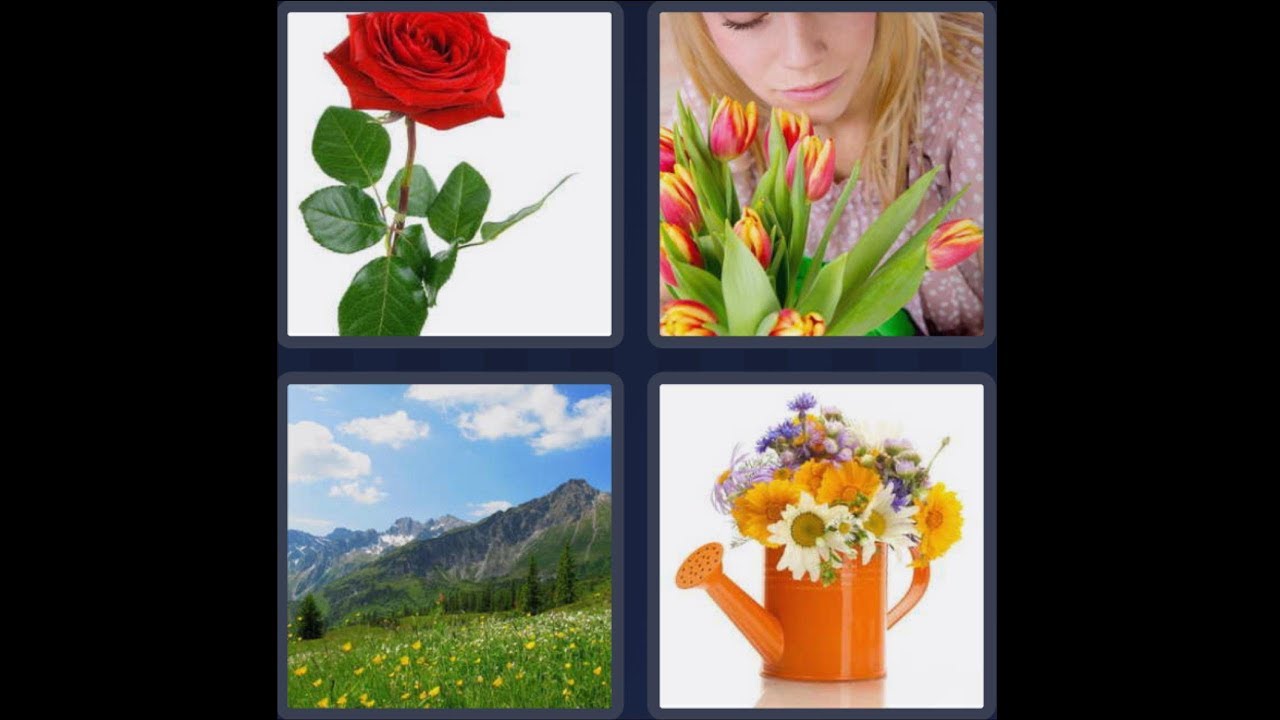
Task: View the orange watering can picture
Action: 821,546
